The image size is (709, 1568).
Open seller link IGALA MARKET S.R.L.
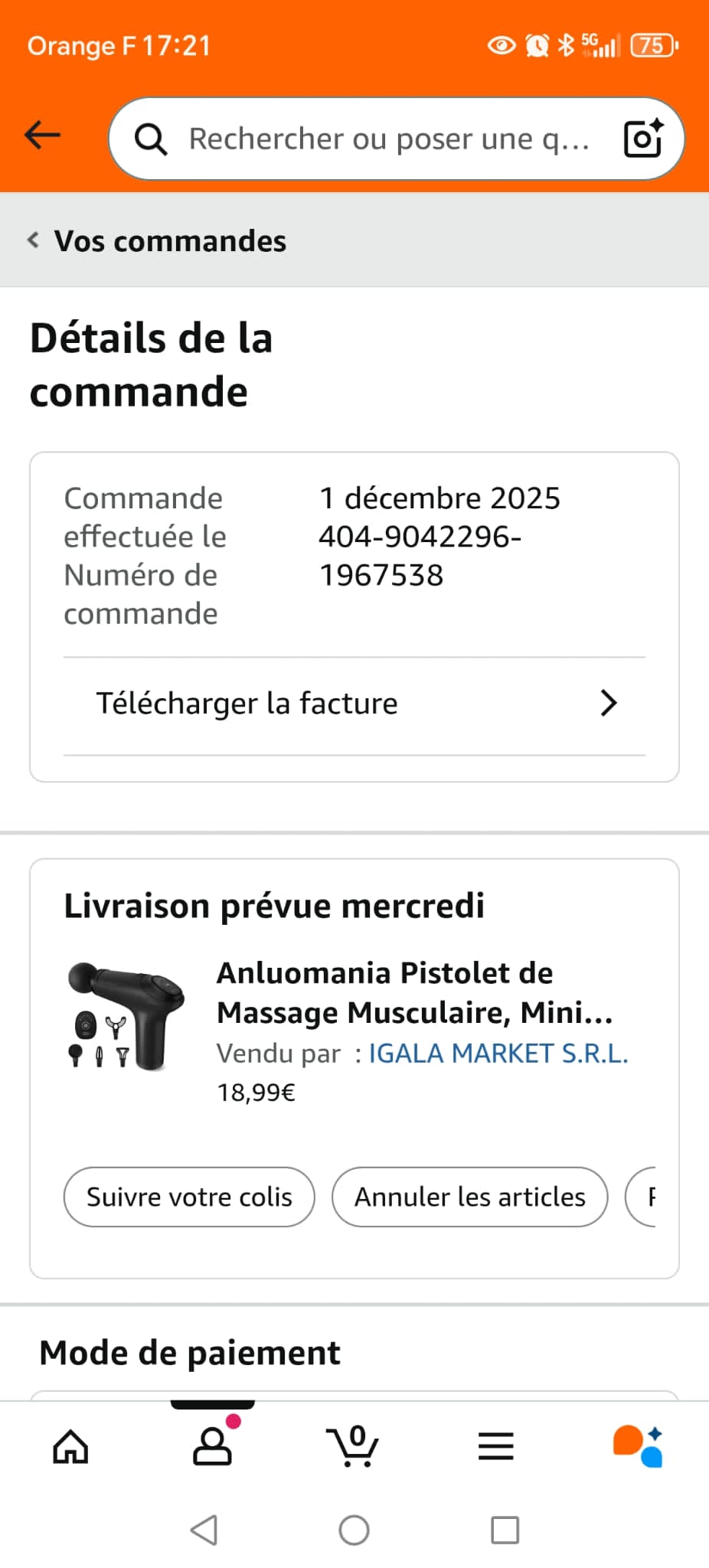[x=498, y=1053]
